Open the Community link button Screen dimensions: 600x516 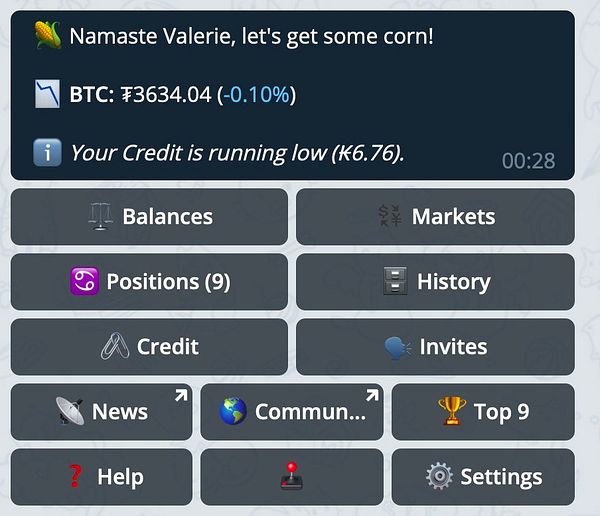[x=291, y=412]
